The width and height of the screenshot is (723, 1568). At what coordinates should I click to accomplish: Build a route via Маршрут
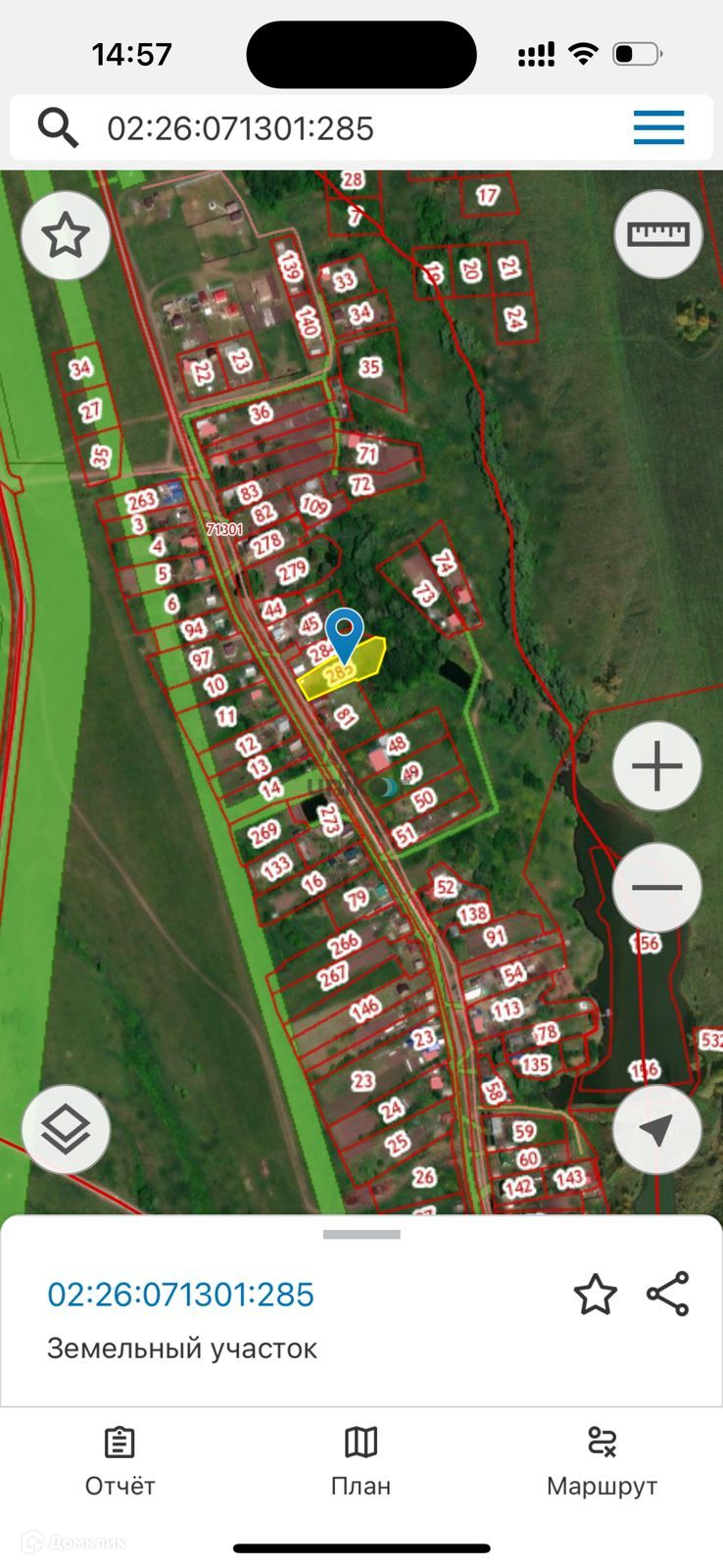point(602,1462)
